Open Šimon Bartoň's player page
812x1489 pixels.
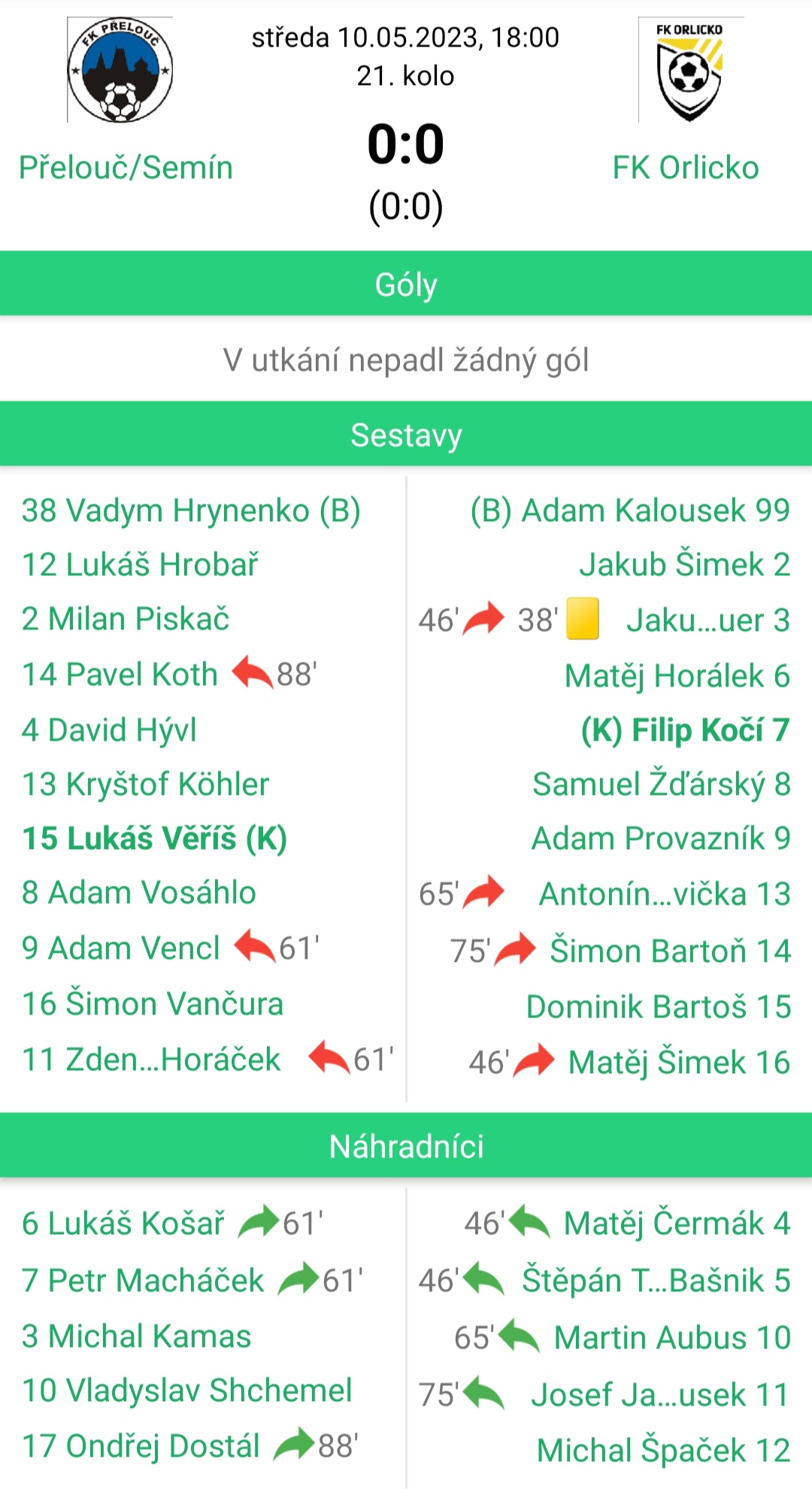(x=670, y=951)
